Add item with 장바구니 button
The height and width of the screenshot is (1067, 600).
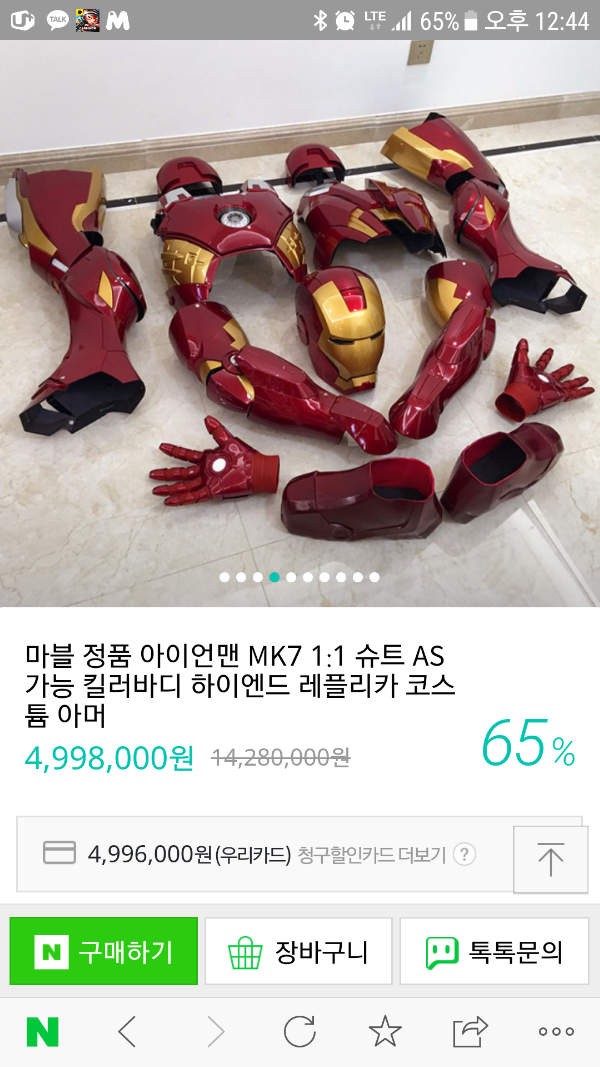coord(298,951)
